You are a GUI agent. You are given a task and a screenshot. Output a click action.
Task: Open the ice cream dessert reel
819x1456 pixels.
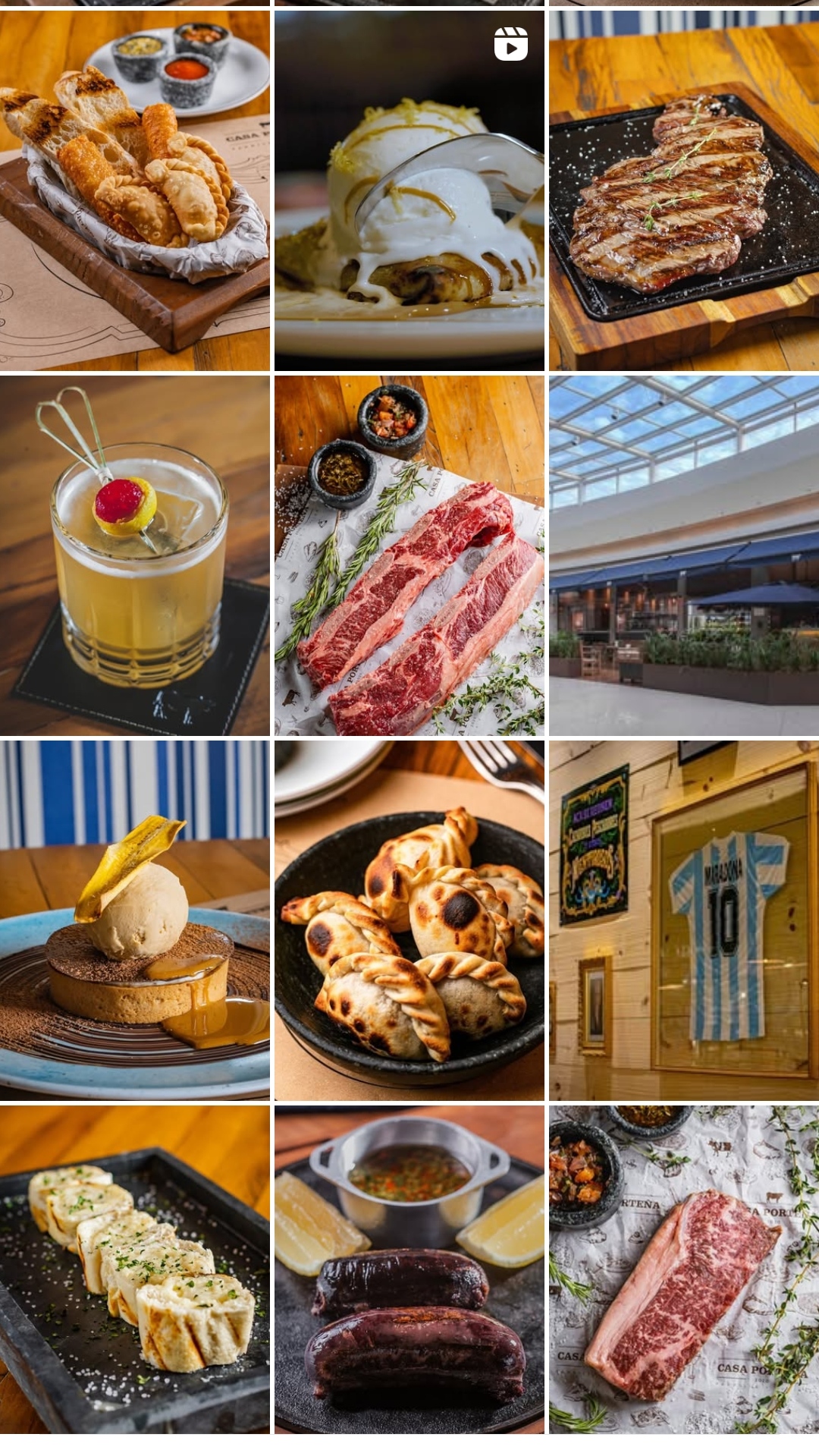(409, 190)
